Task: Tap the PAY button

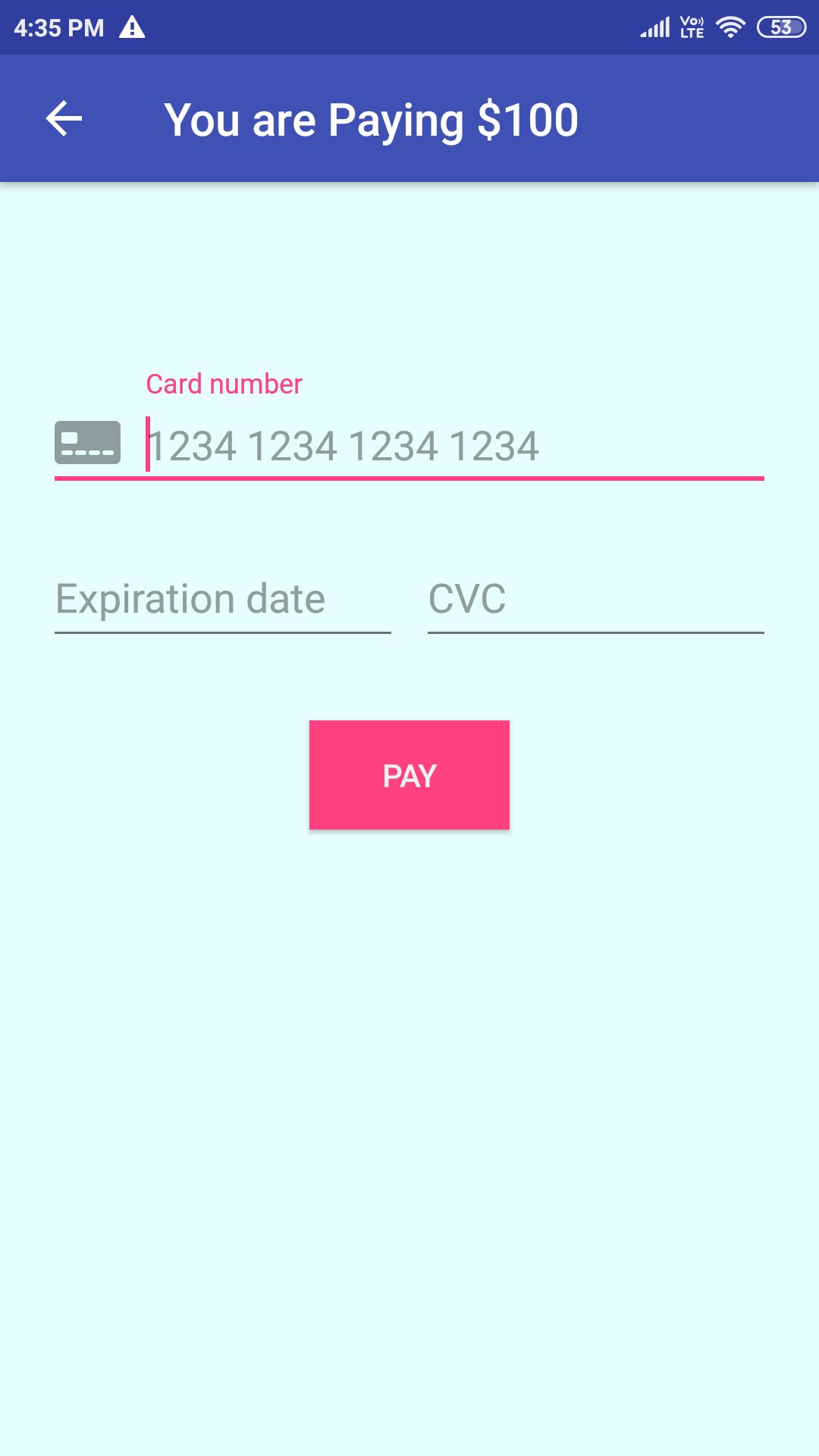Action: tap(409, 774)
